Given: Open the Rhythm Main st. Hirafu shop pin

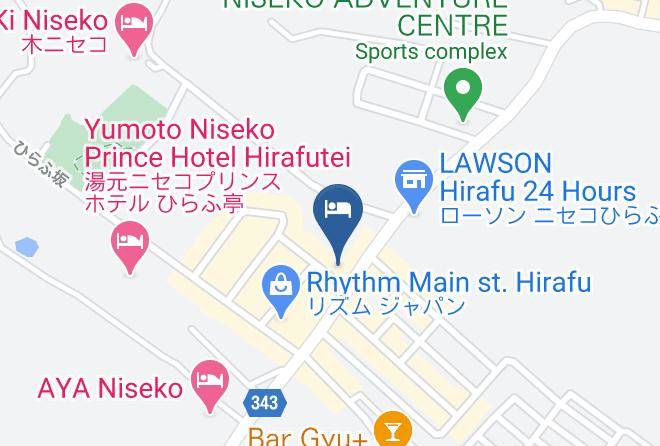Looking at the screenshot, I should click(x=281, y=290).
